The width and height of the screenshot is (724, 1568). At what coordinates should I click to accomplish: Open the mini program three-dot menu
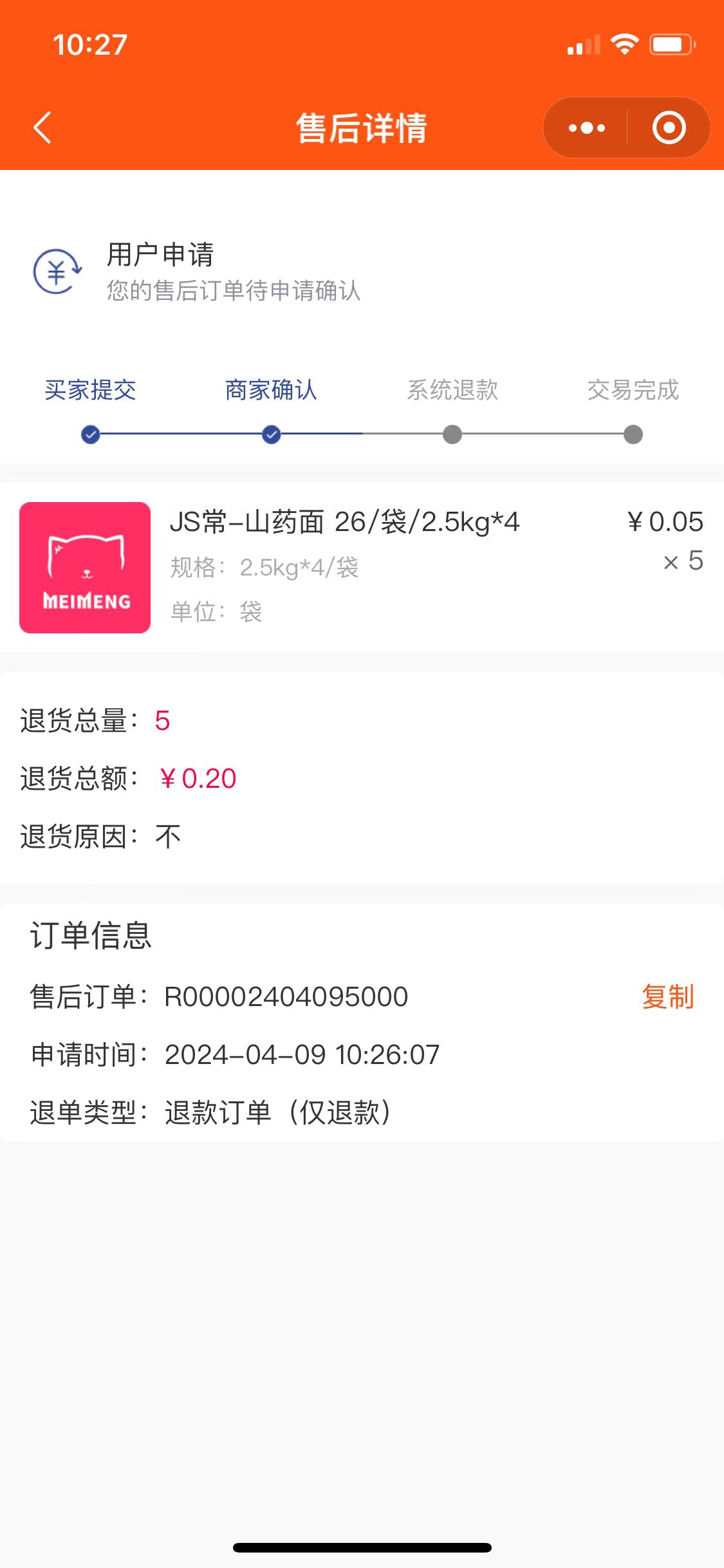coord(586,128)
